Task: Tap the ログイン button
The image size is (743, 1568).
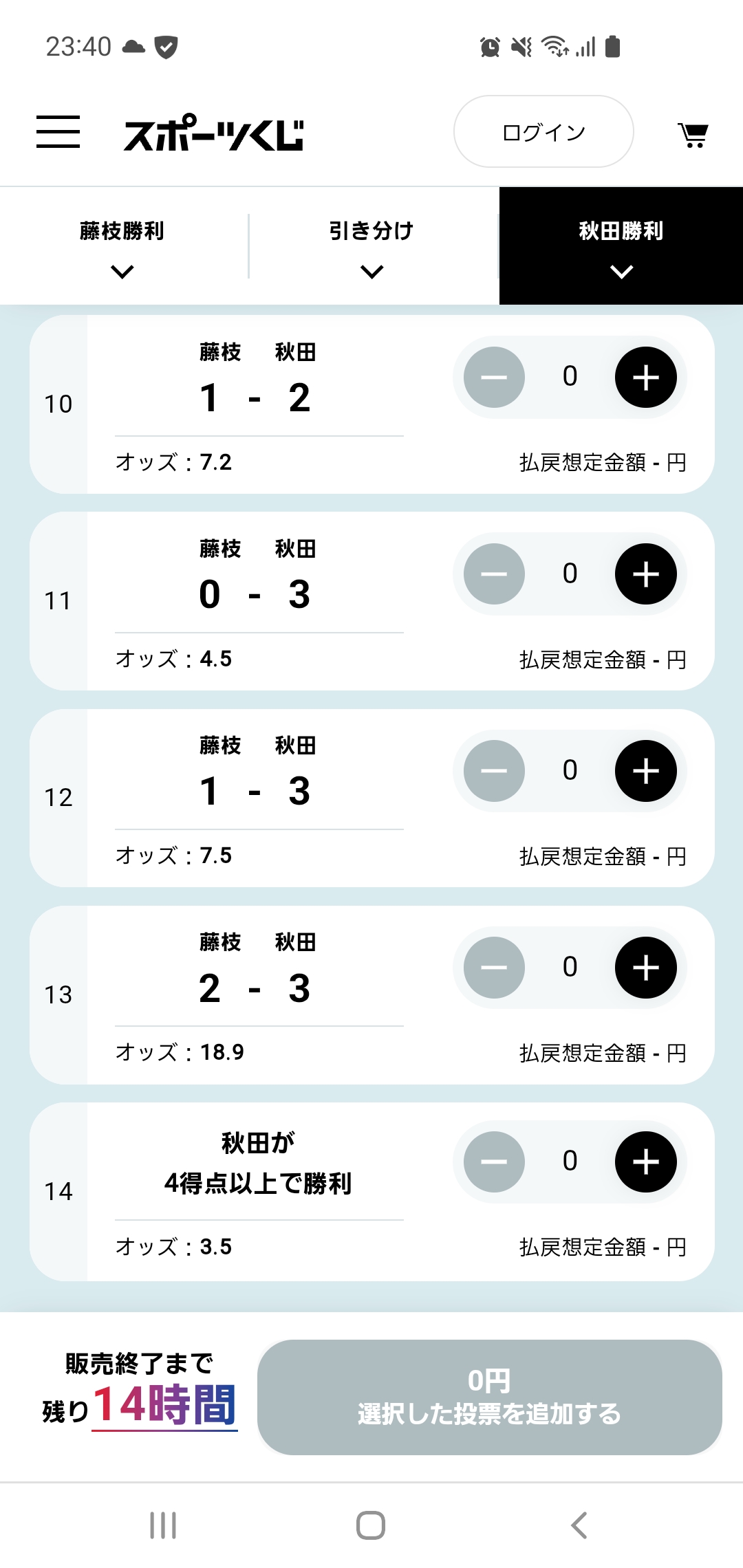Action: pyautogui.click(x=543, y=132)
